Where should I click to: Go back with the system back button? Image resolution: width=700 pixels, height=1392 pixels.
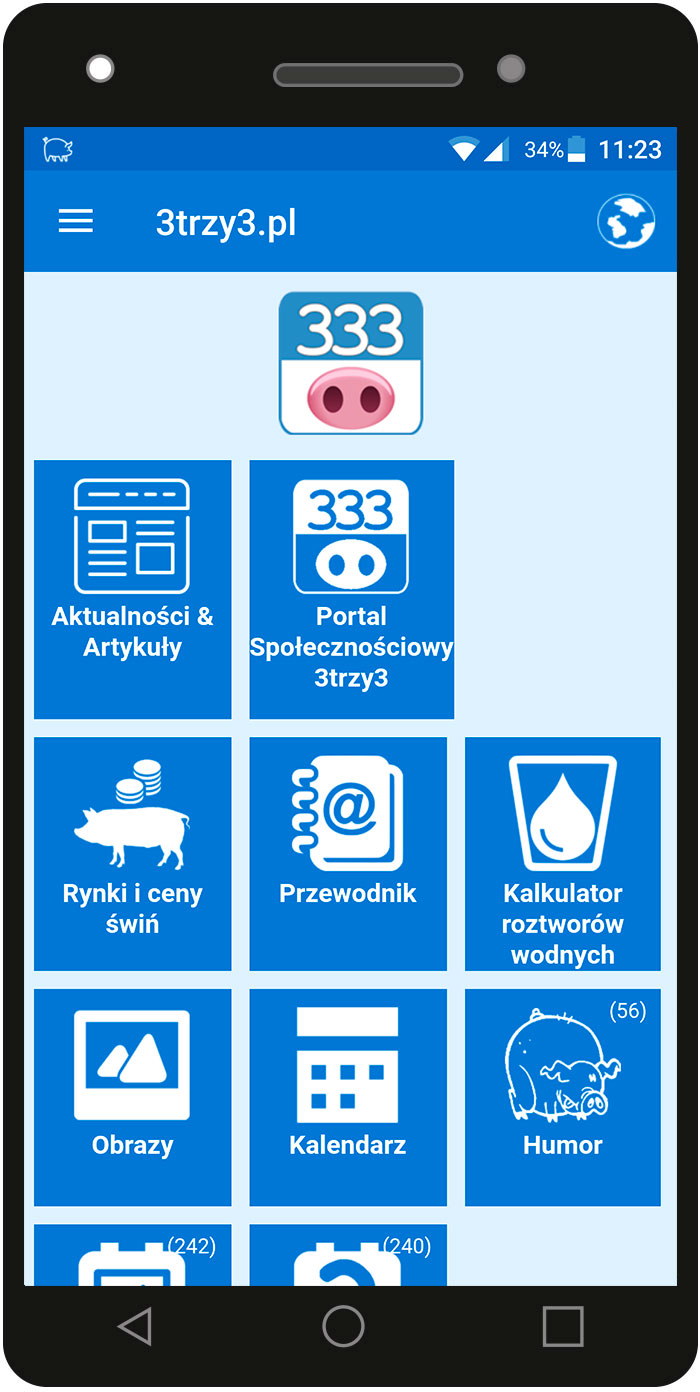tap(135, 1326)
